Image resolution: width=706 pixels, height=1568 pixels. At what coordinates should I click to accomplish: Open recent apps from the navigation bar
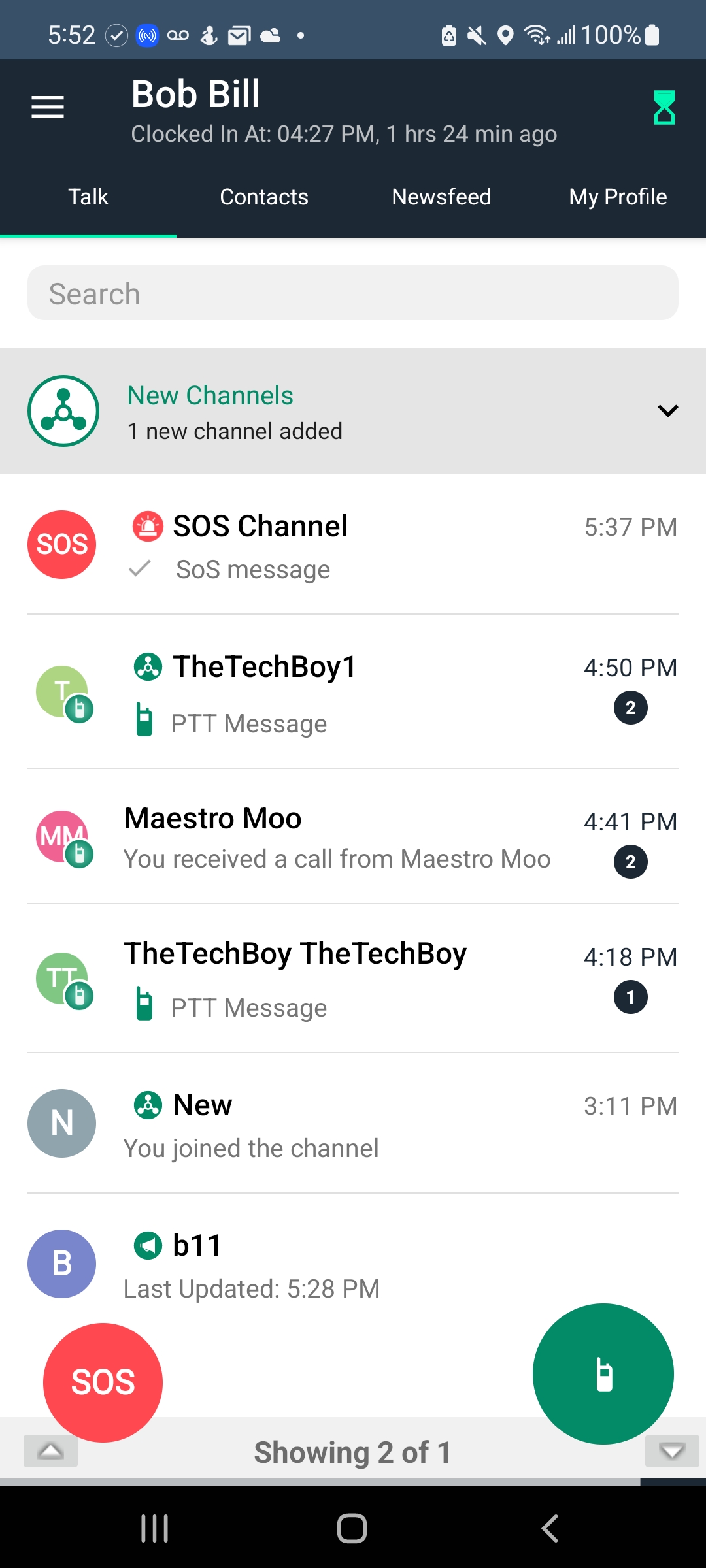(x=155, y=1528)
